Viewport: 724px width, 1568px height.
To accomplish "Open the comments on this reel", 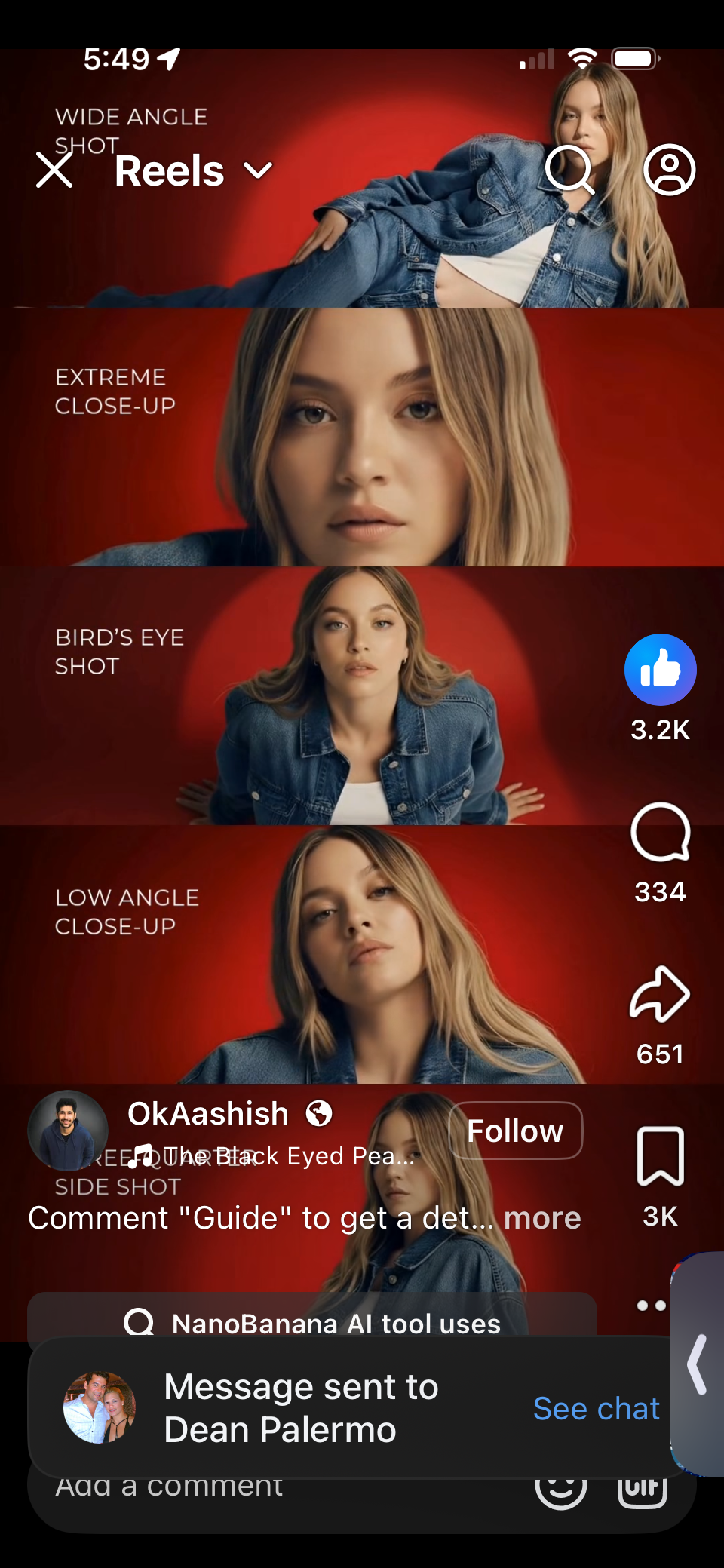I will [x=660, y=833].
